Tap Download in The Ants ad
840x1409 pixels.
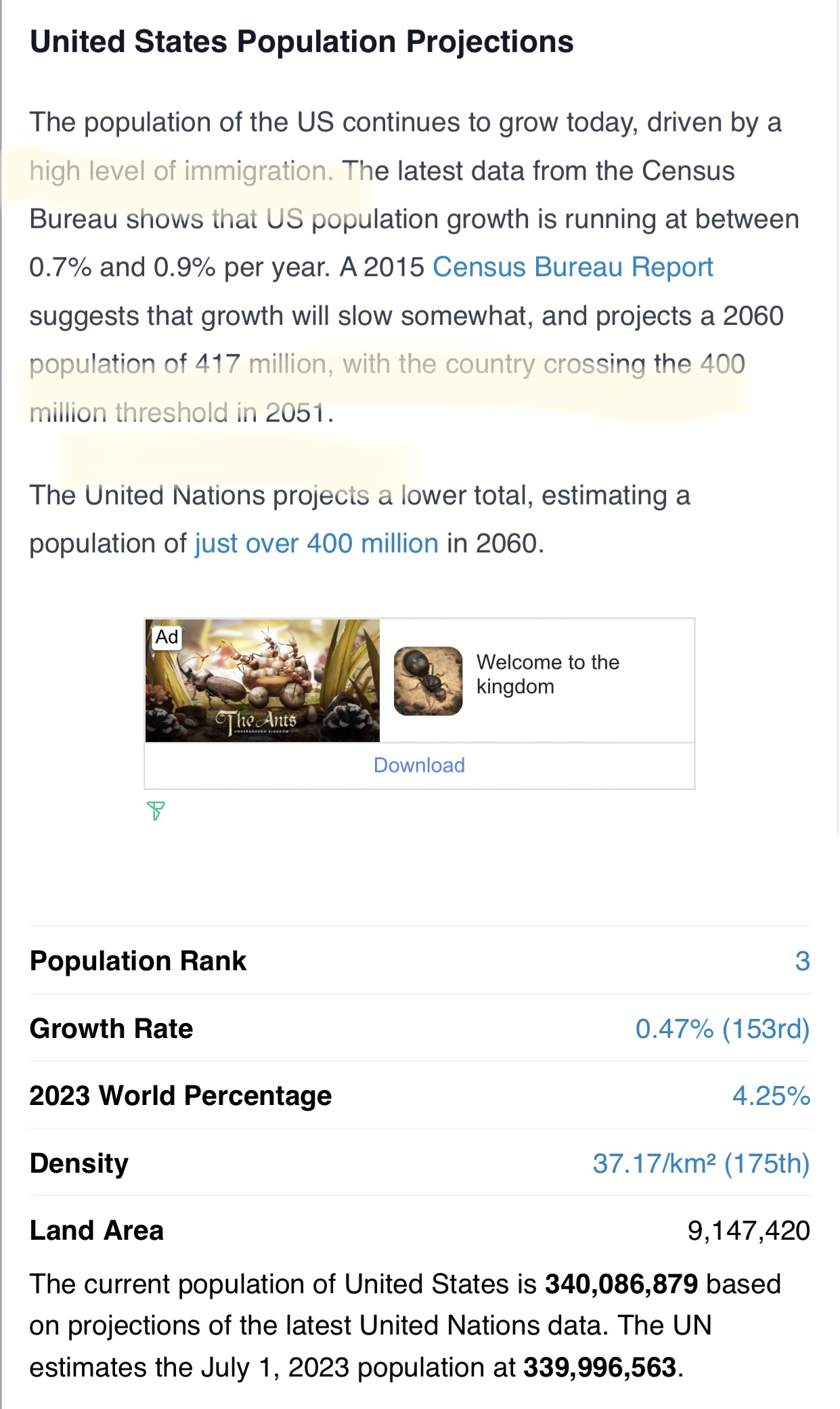tap(419, 765)
